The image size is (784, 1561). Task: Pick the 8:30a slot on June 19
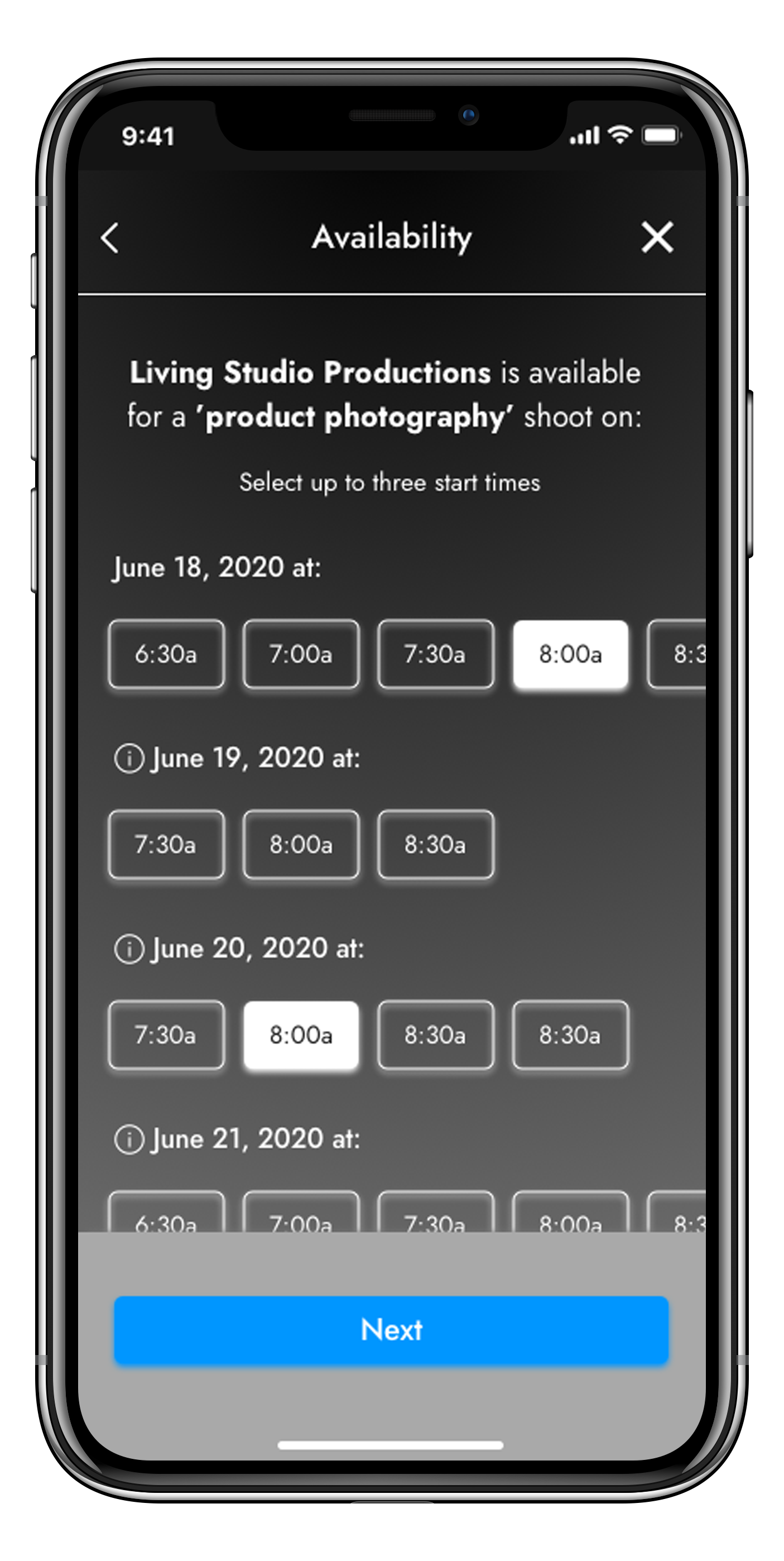tap(436, 844)
